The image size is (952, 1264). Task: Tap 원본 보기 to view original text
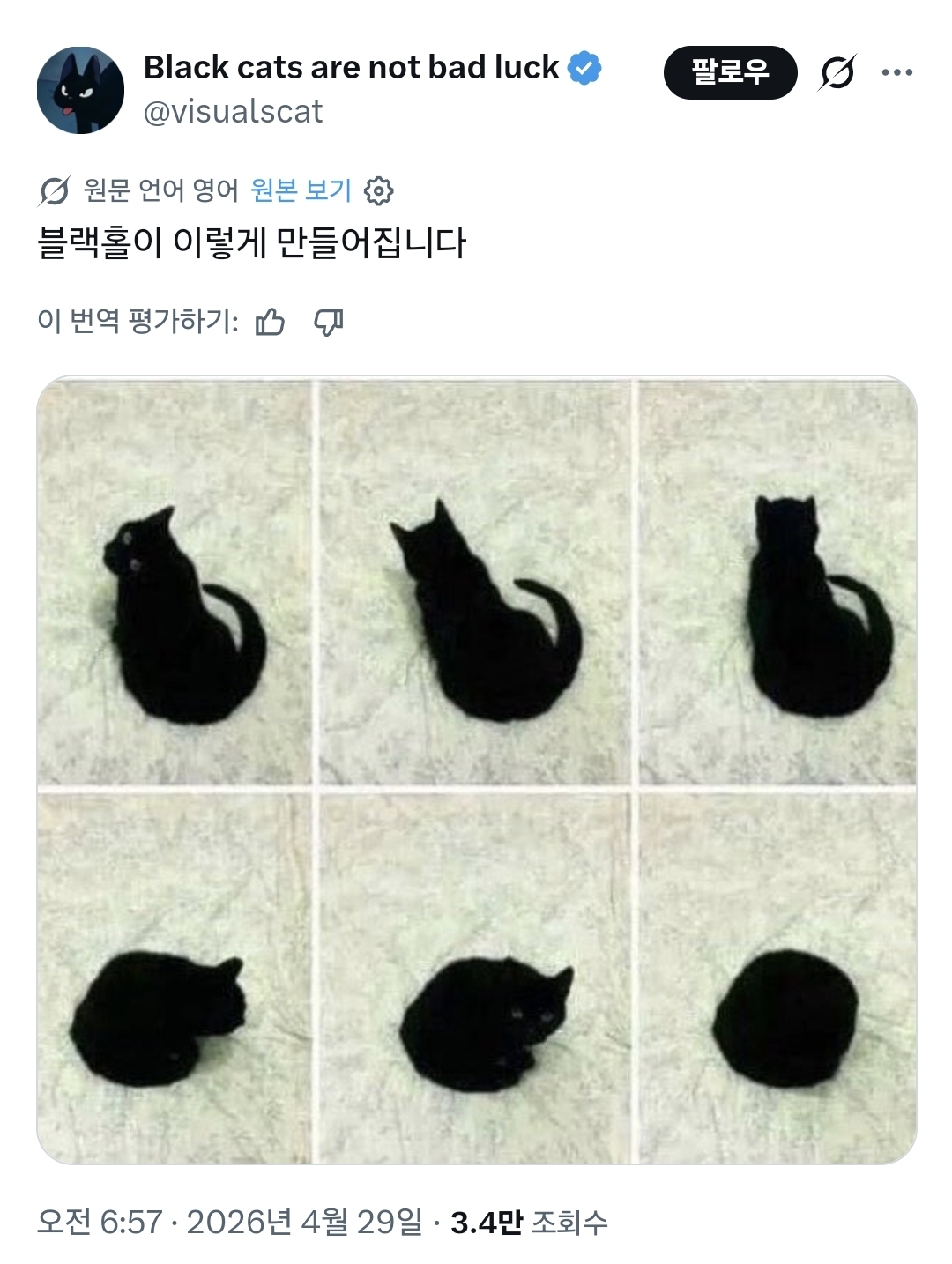[x=301, y=190]
